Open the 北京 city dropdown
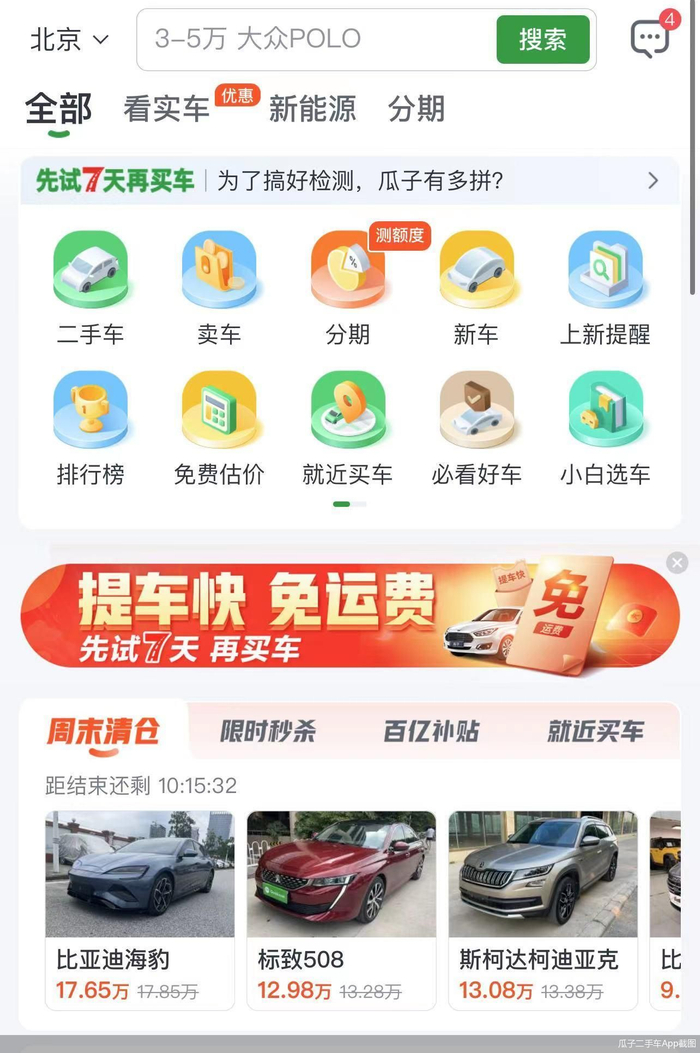Screen dimensions: 700x1053 coord(69,40)
